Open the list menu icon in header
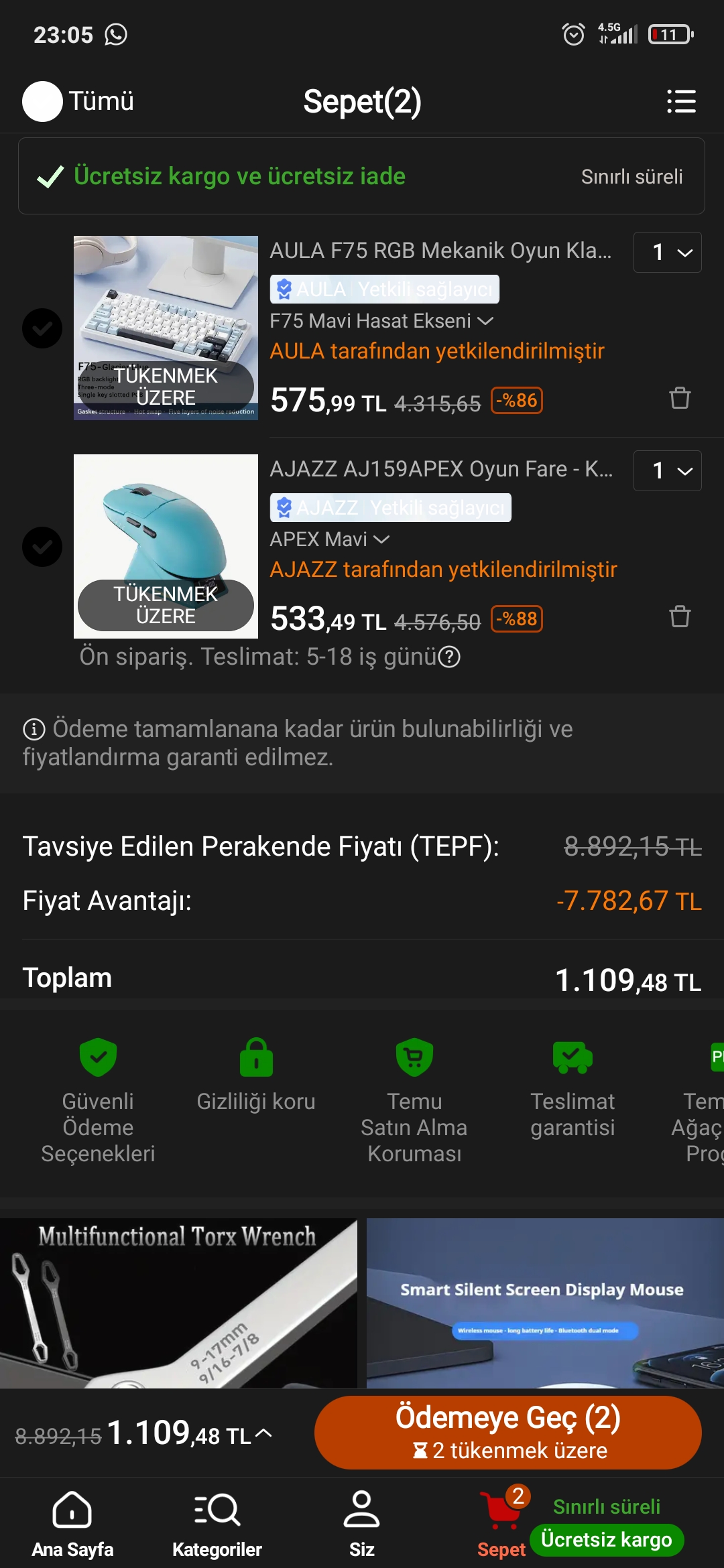 [681, 101]
